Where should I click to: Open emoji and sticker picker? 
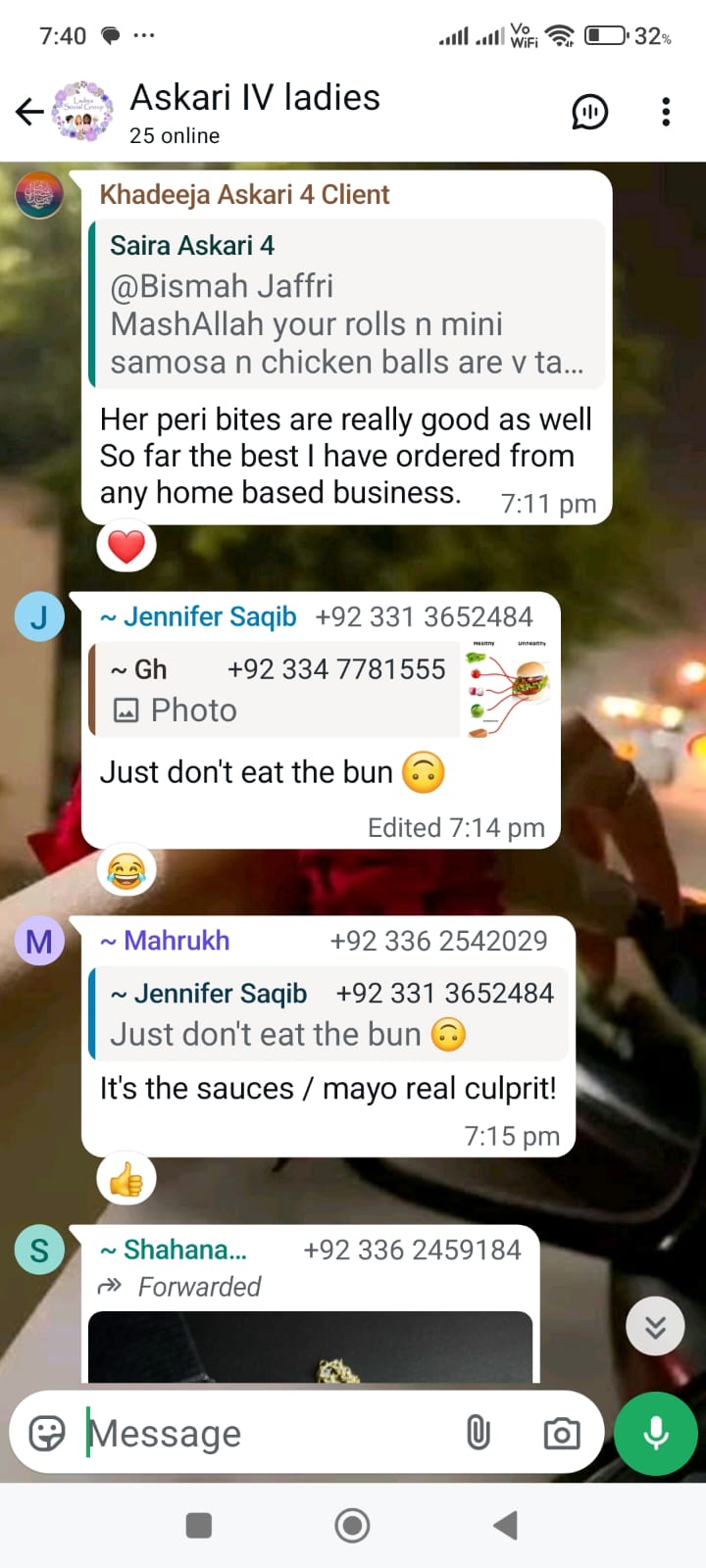tap(46, 1433)
